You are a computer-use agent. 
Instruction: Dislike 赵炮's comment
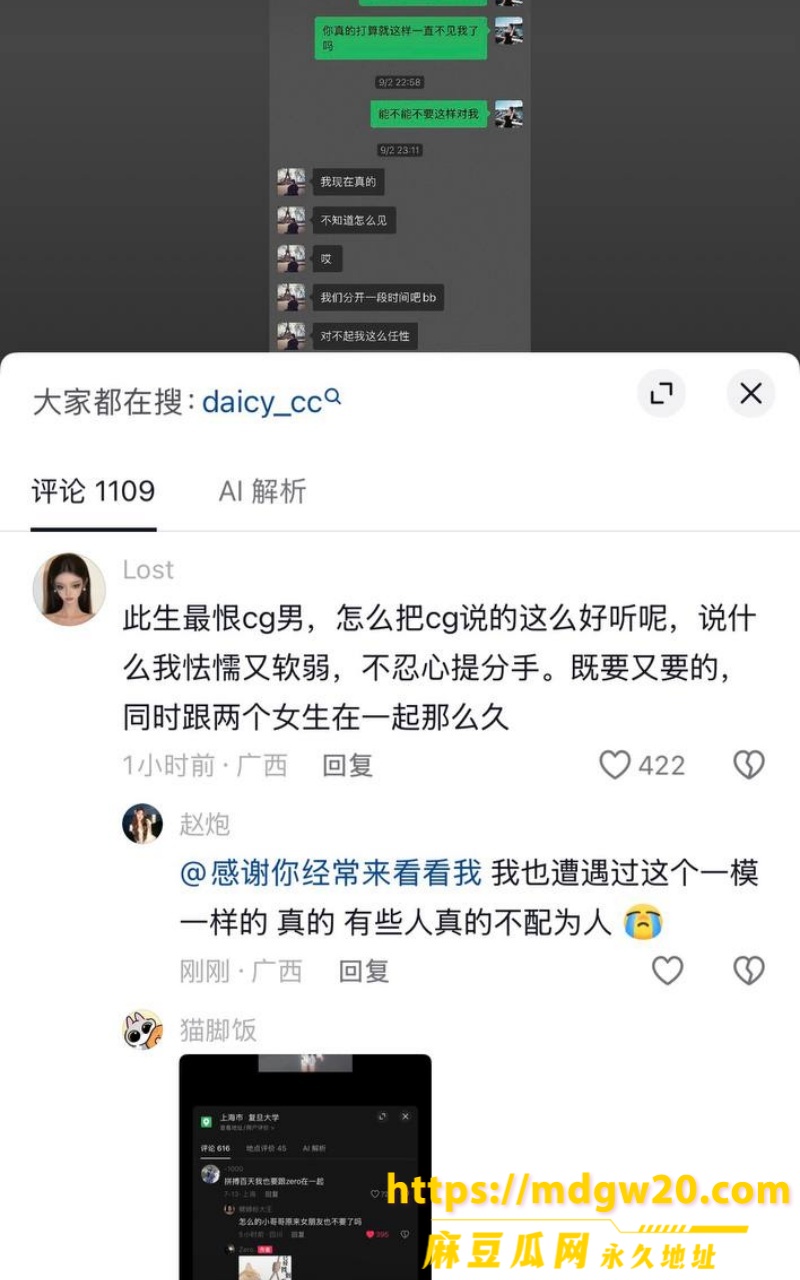tap(749, 971)
